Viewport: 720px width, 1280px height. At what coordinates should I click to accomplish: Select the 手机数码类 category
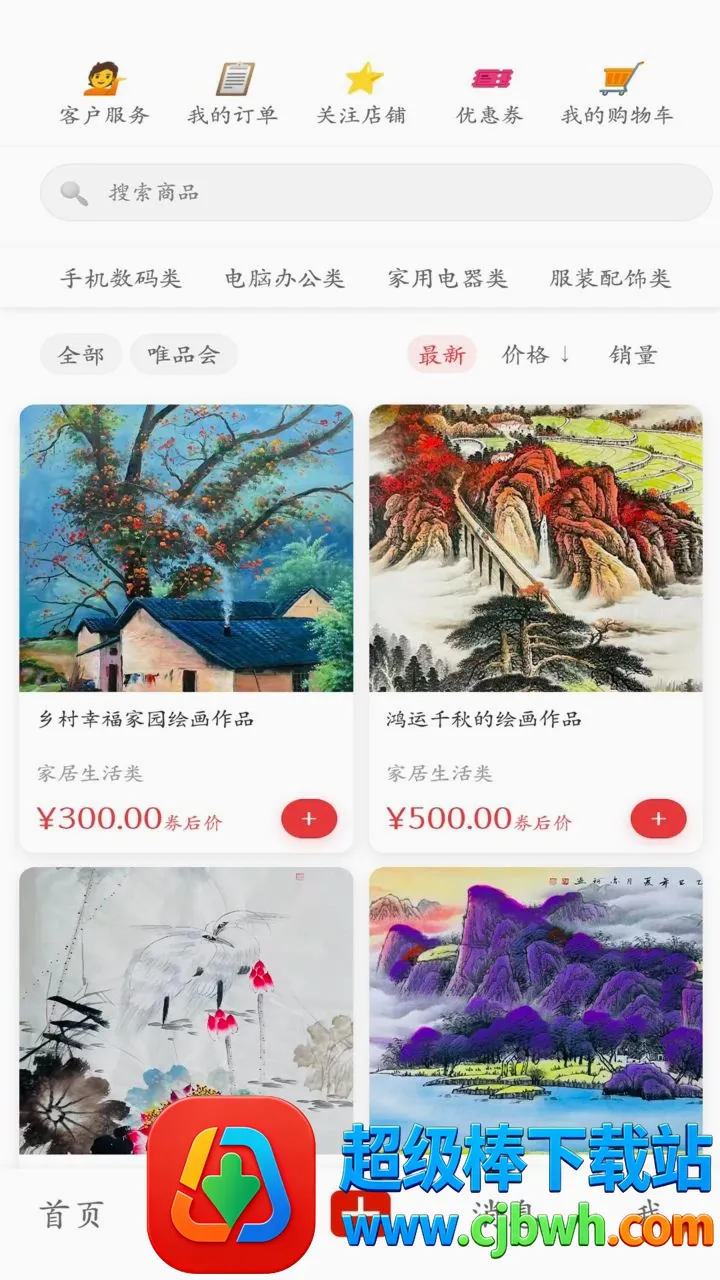tap(121, 278)
